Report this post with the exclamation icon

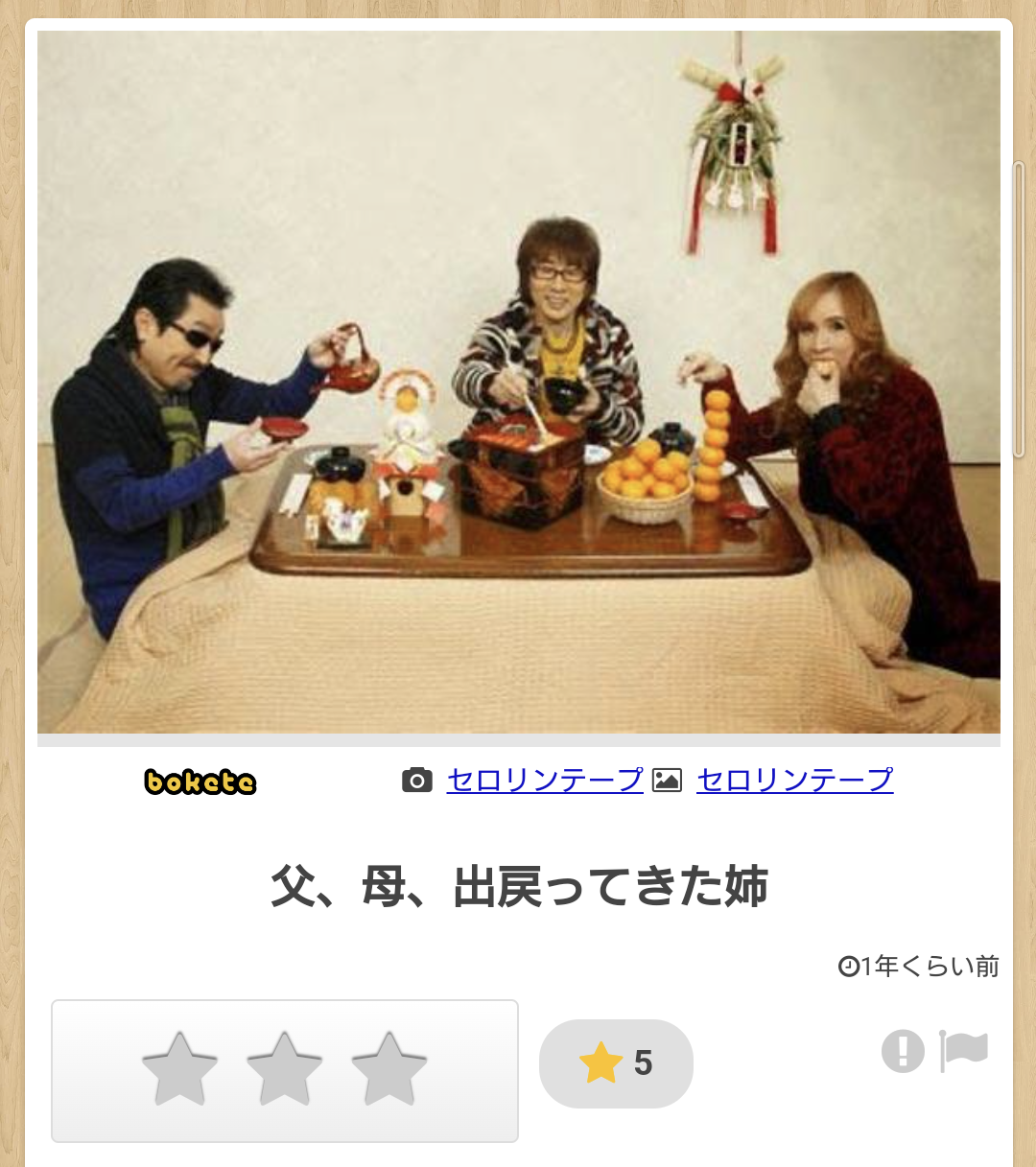point(903,1051)
